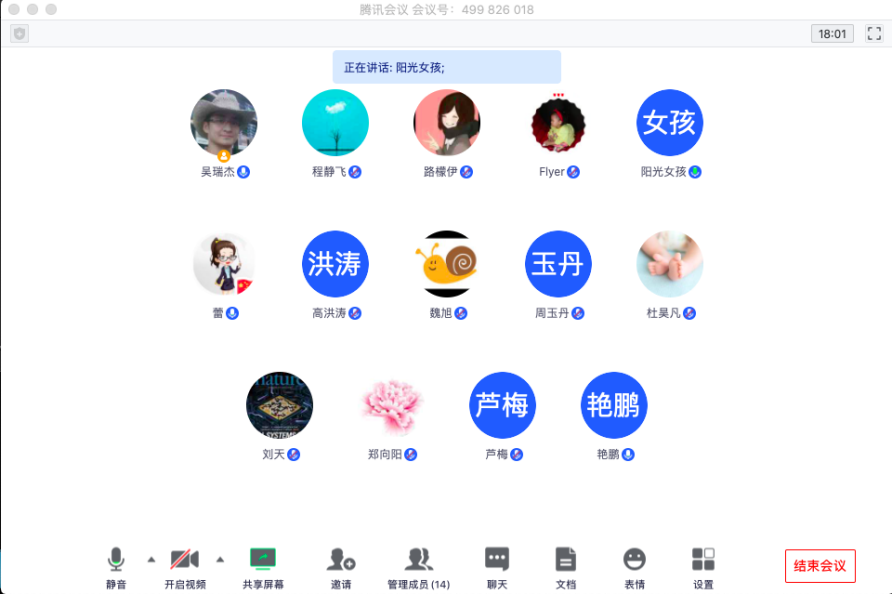Image resolution: width=892 pixels, height=594 pixels.
Task: Select participant 魏旭's snail avatar
Action: [446, 264]
